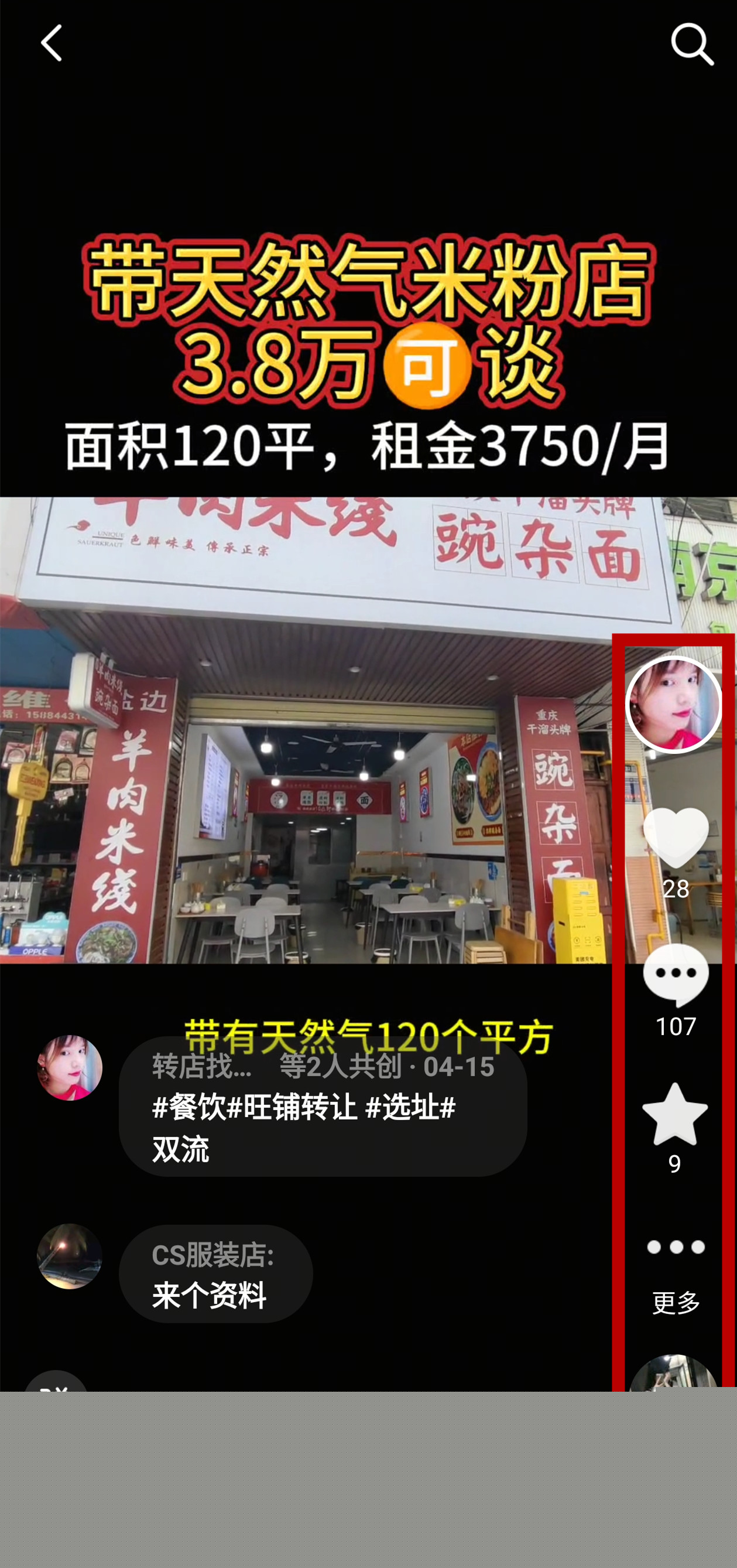Open the #餐饮#旺铺转让 caption bubble

323,1106
